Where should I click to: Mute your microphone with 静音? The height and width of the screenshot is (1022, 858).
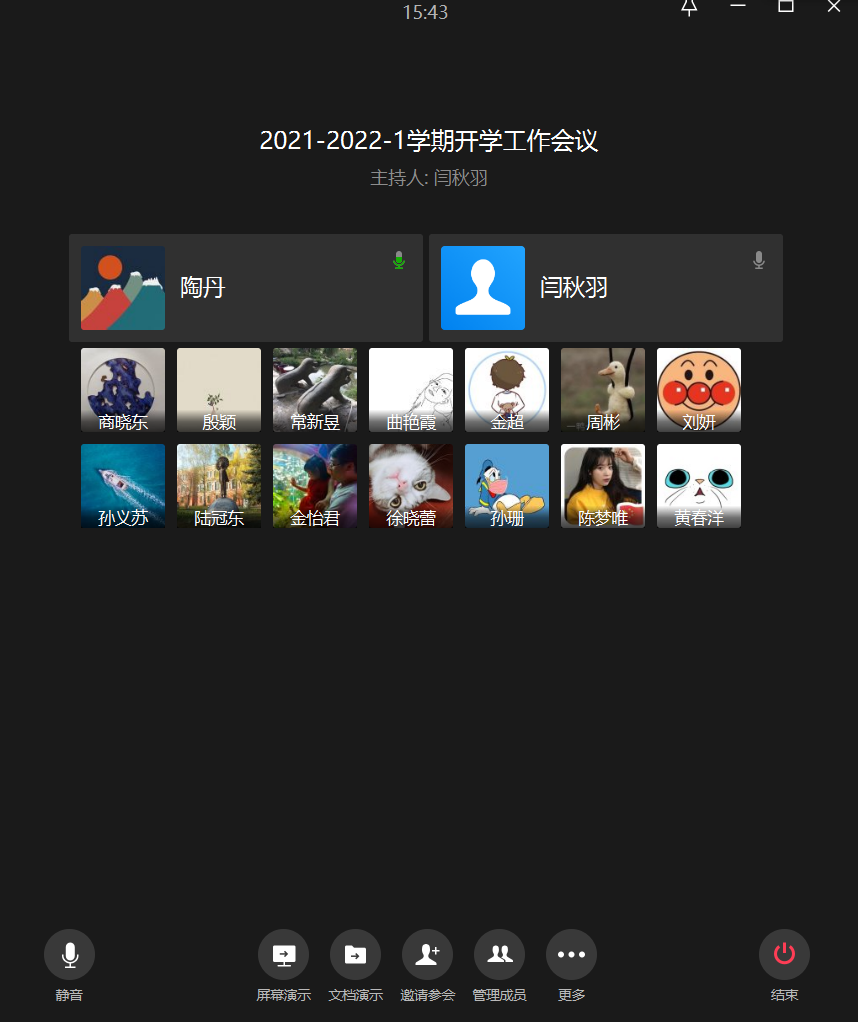tap(69, 955)
